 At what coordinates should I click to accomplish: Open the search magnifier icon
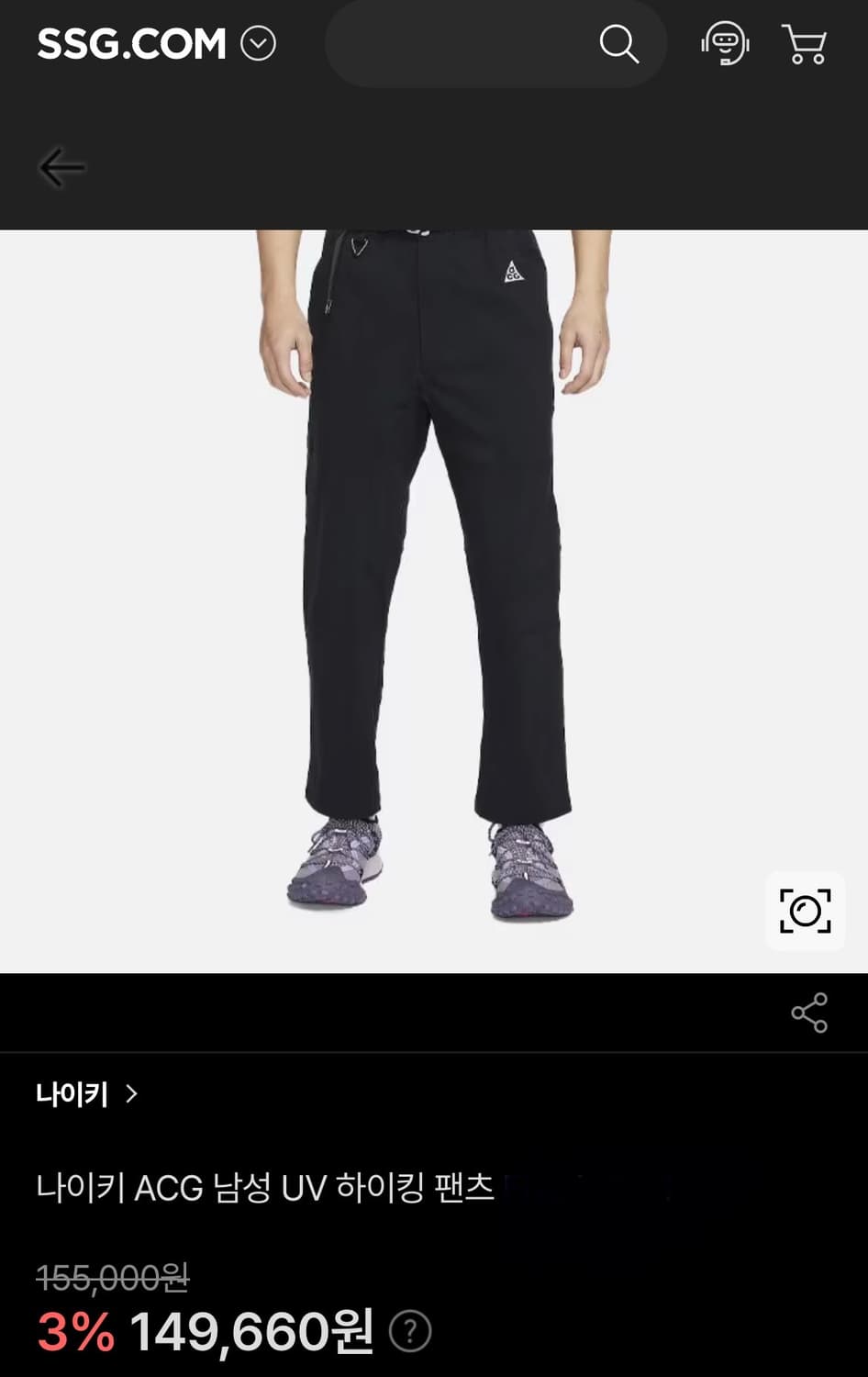point(620,43)
